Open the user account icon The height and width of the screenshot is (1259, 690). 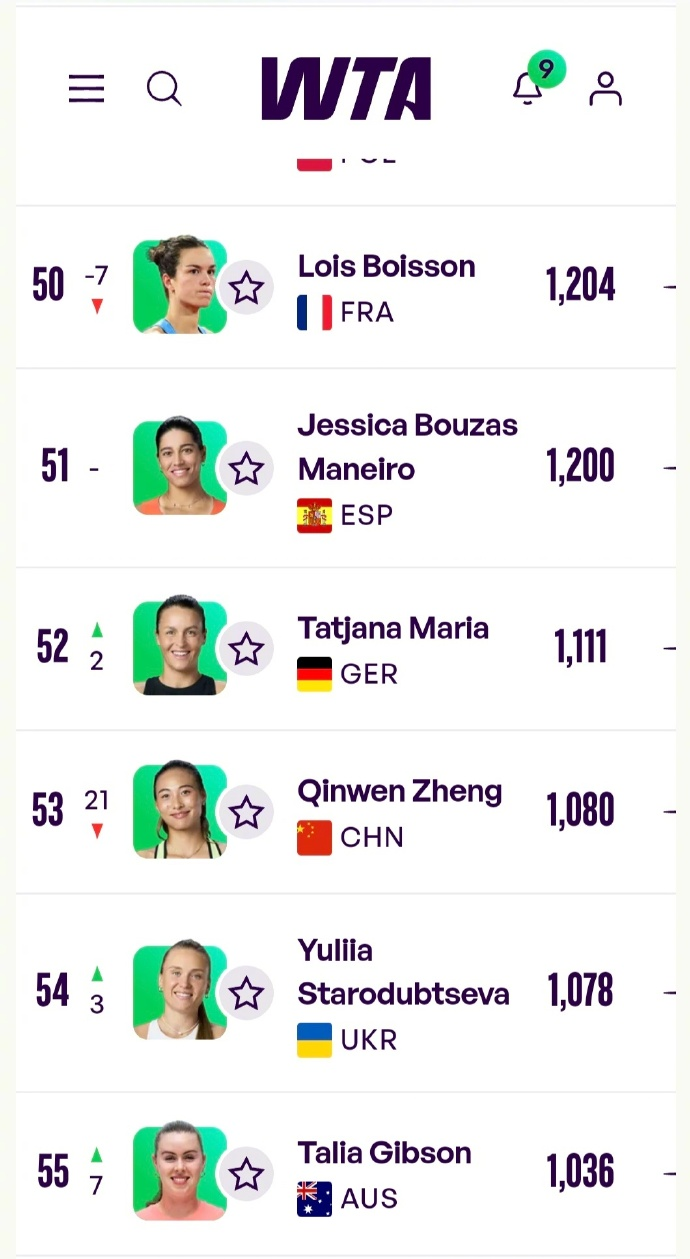(605, 89)
